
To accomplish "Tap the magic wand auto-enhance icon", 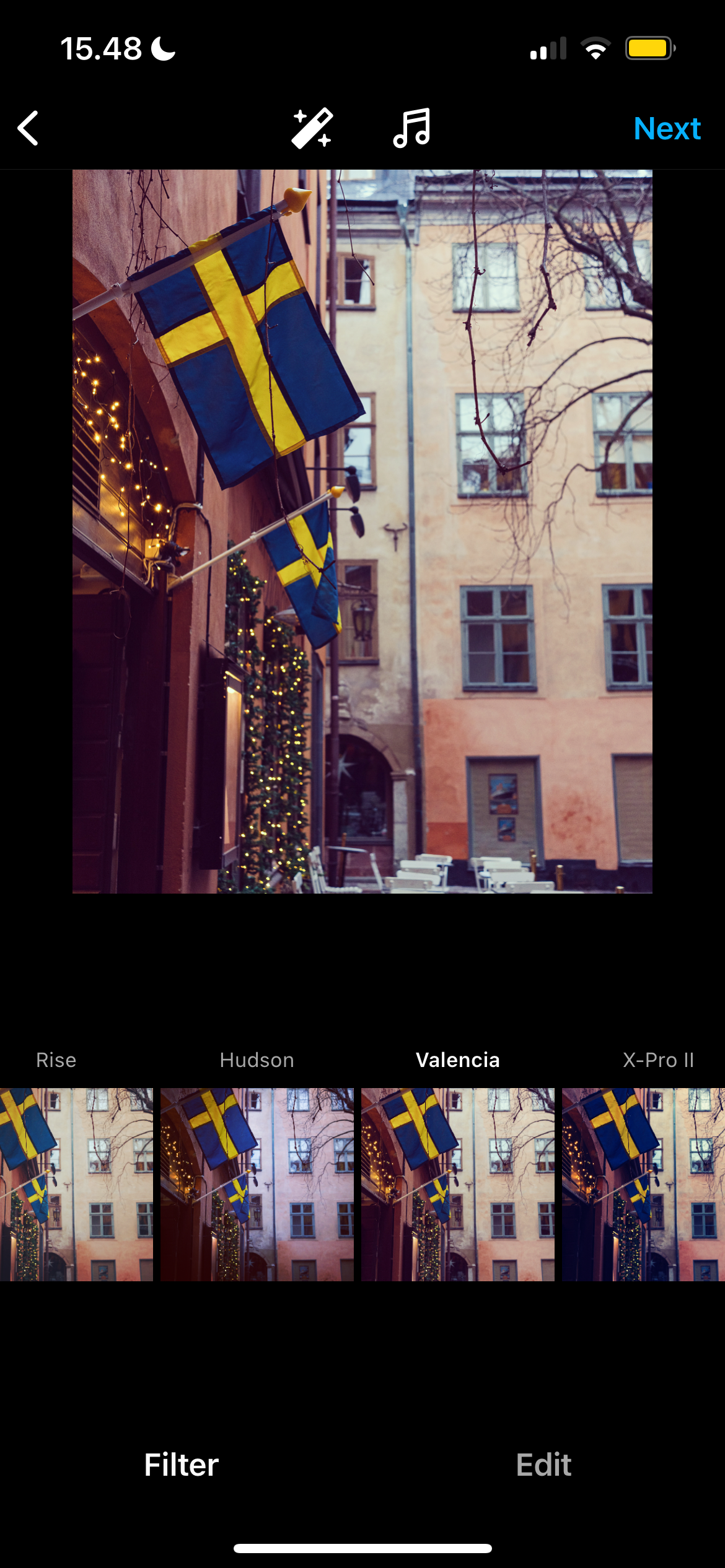I will [312, 128].
